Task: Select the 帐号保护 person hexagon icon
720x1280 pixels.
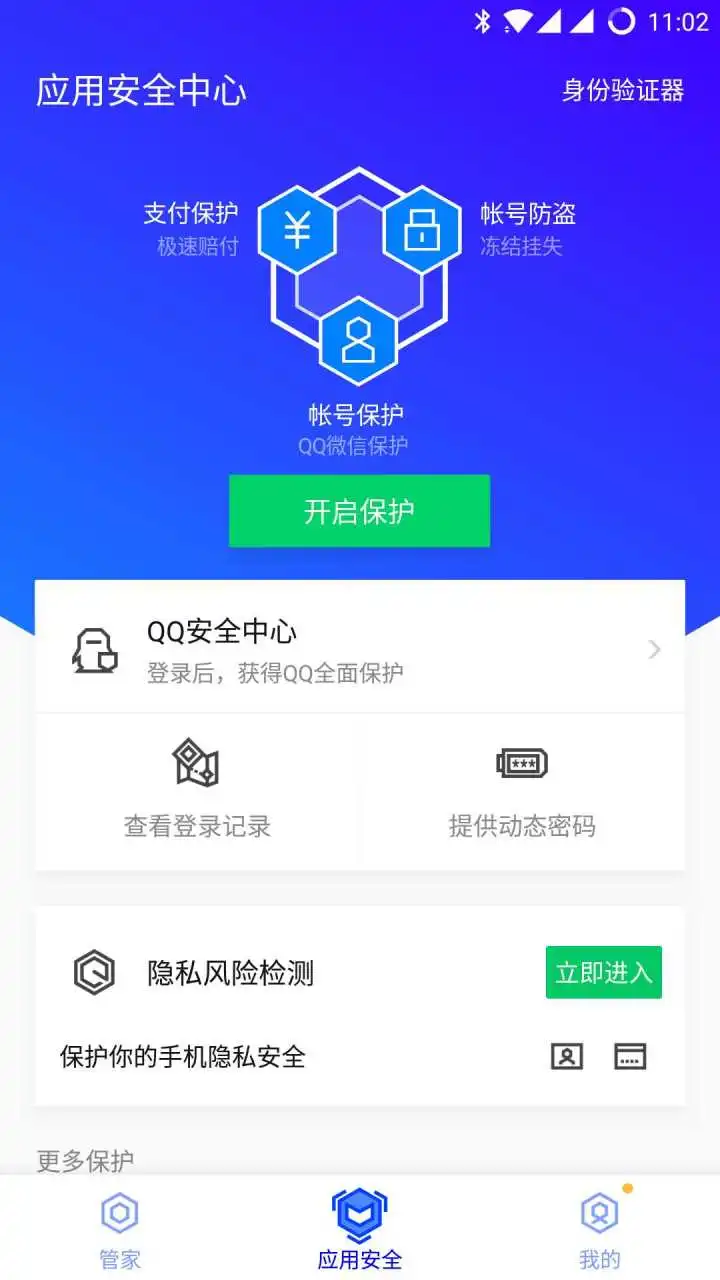Action: click(x=358, y=340)
